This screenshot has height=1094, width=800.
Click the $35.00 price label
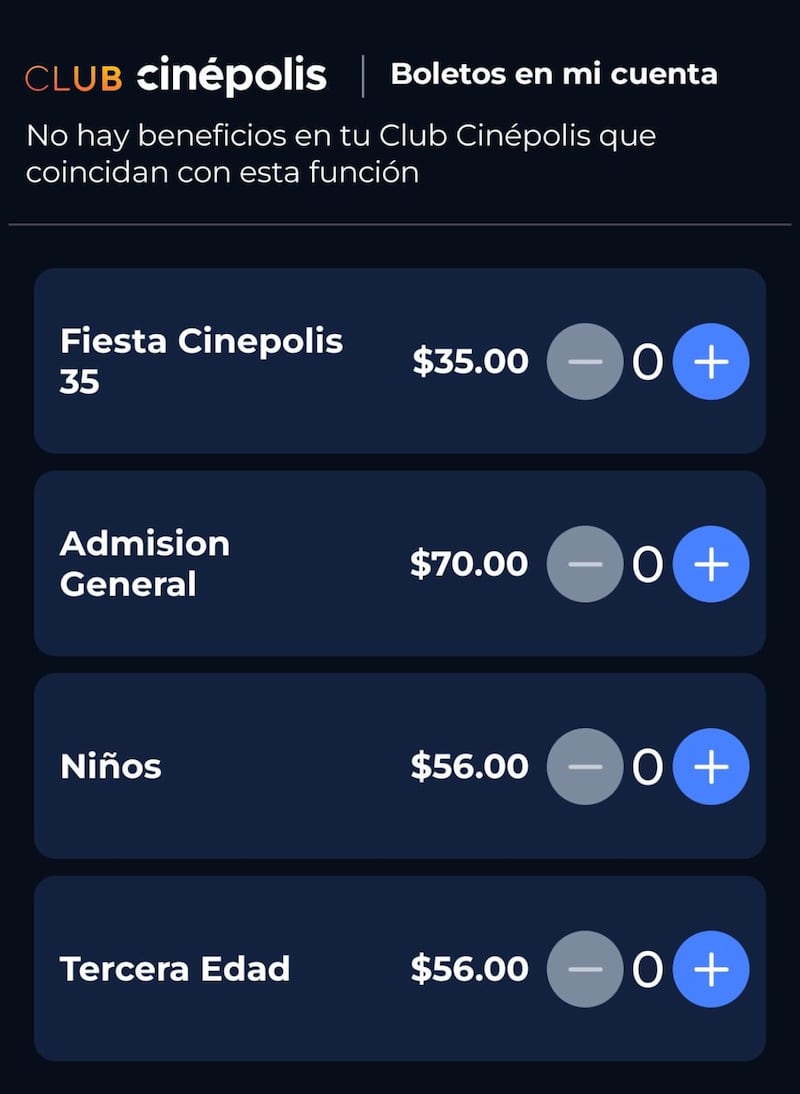click(472, 362)
